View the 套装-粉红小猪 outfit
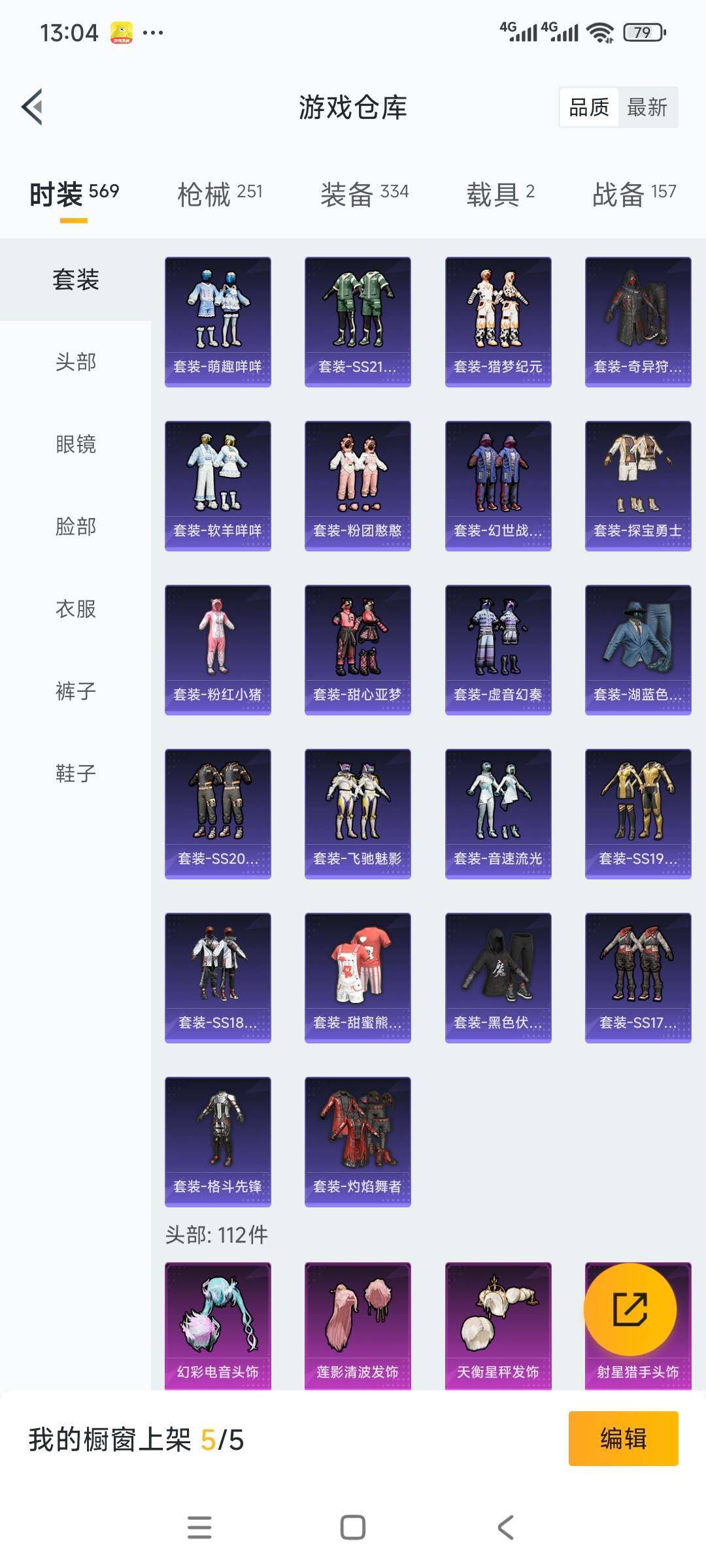This screenshot has height=1568, width=706. click(x=218, y=649)
